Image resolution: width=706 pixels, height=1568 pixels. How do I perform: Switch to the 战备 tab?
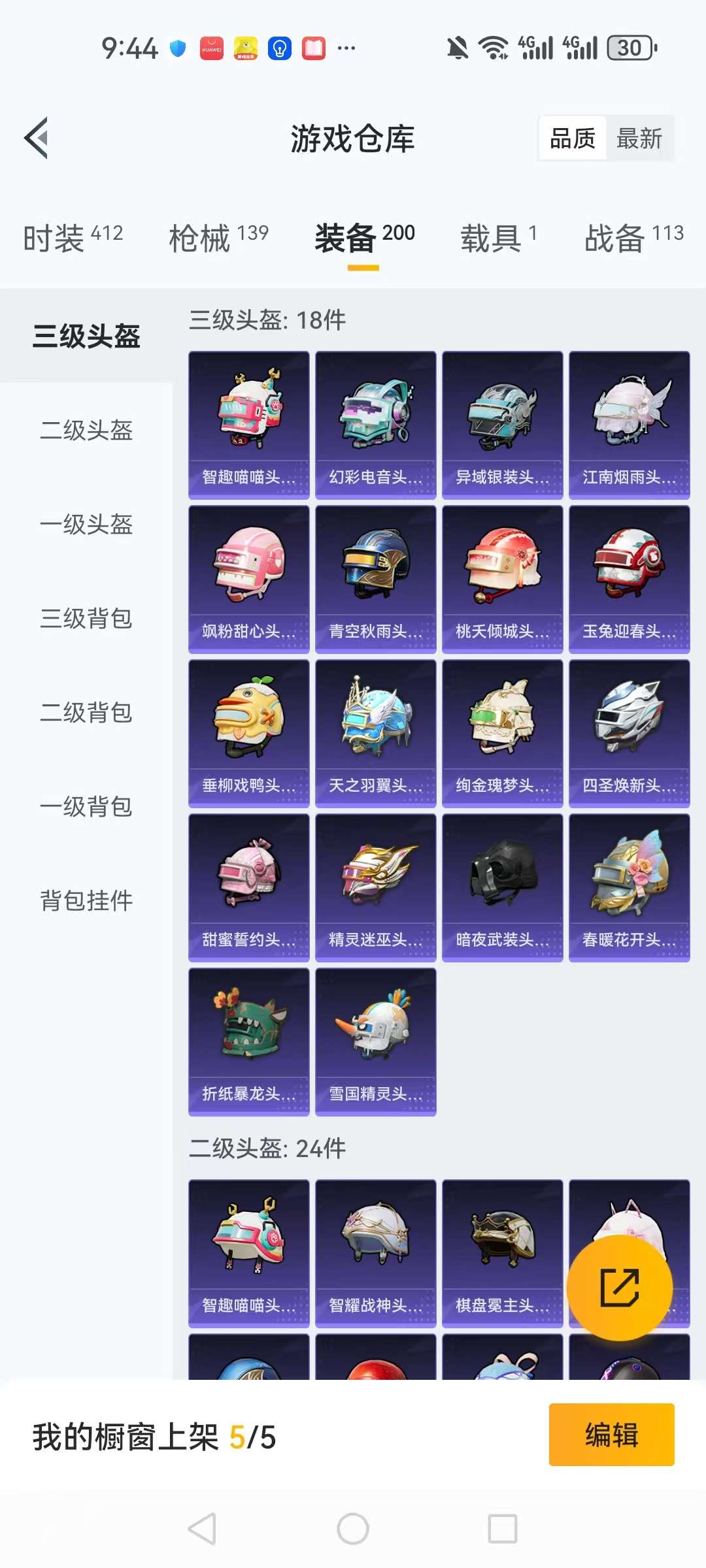coord(633,237)
